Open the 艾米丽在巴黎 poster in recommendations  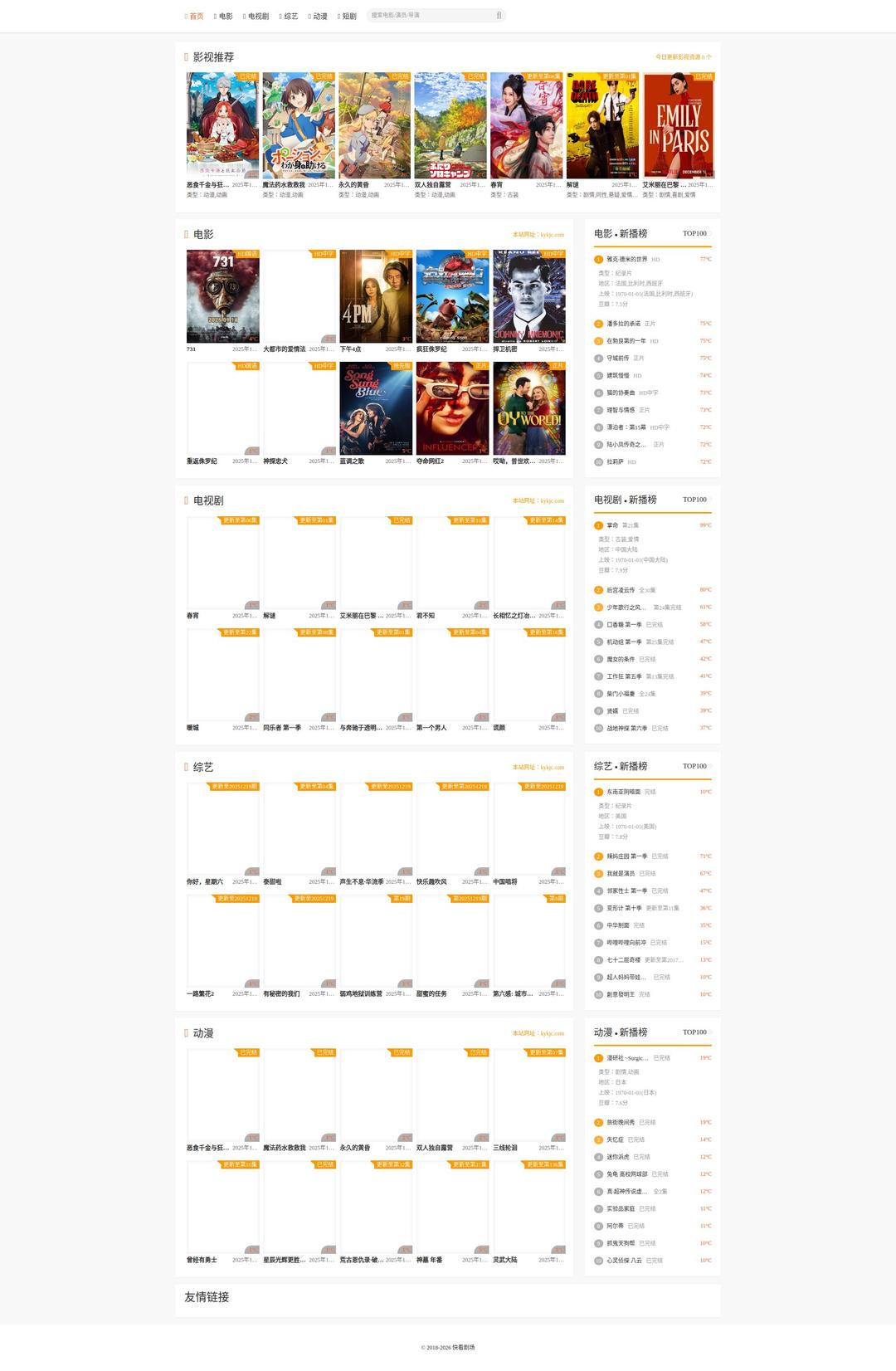[679, 125]
